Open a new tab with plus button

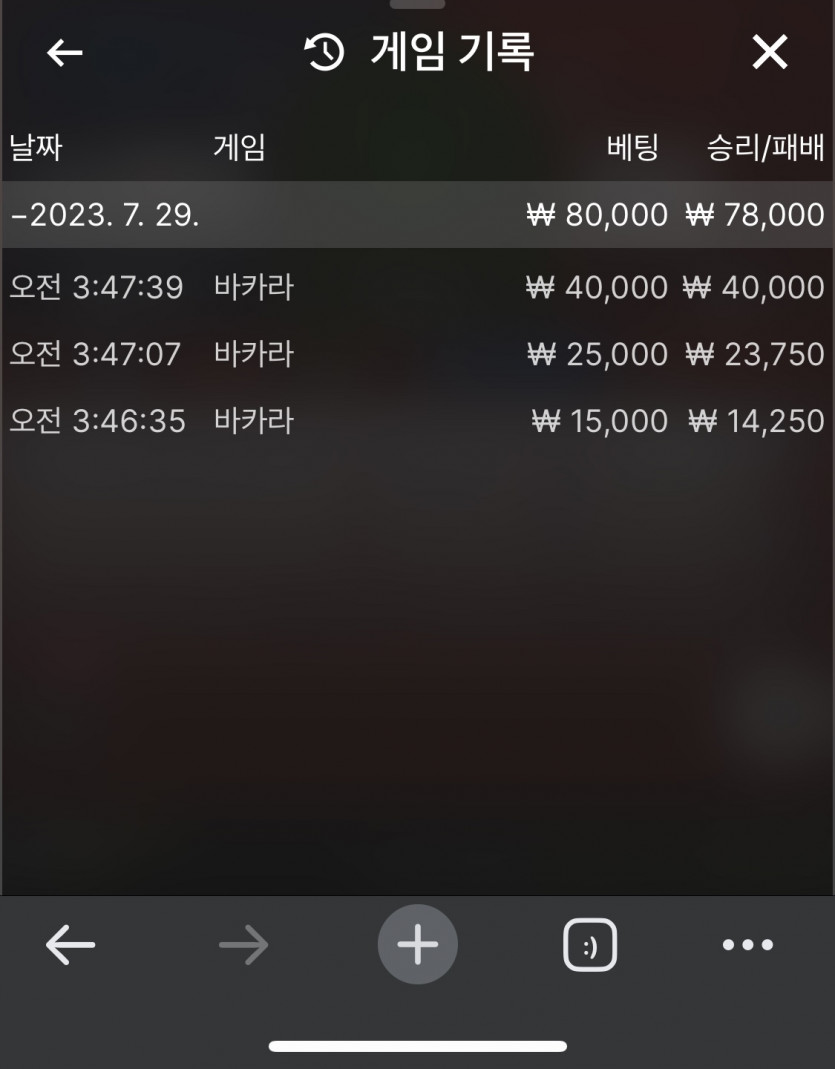click(417, 944)
